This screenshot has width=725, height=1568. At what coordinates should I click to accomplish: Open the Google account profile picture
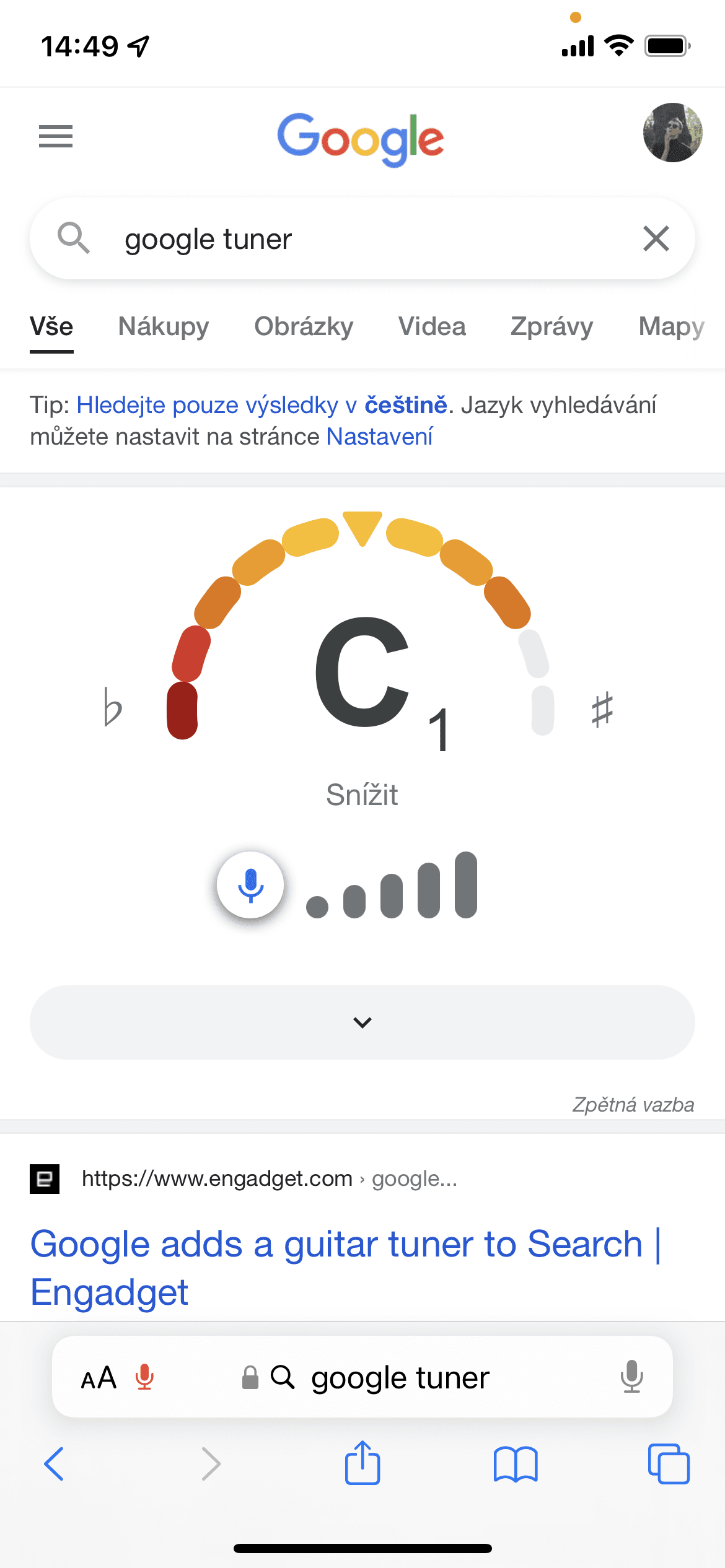(x=672, y=133)
